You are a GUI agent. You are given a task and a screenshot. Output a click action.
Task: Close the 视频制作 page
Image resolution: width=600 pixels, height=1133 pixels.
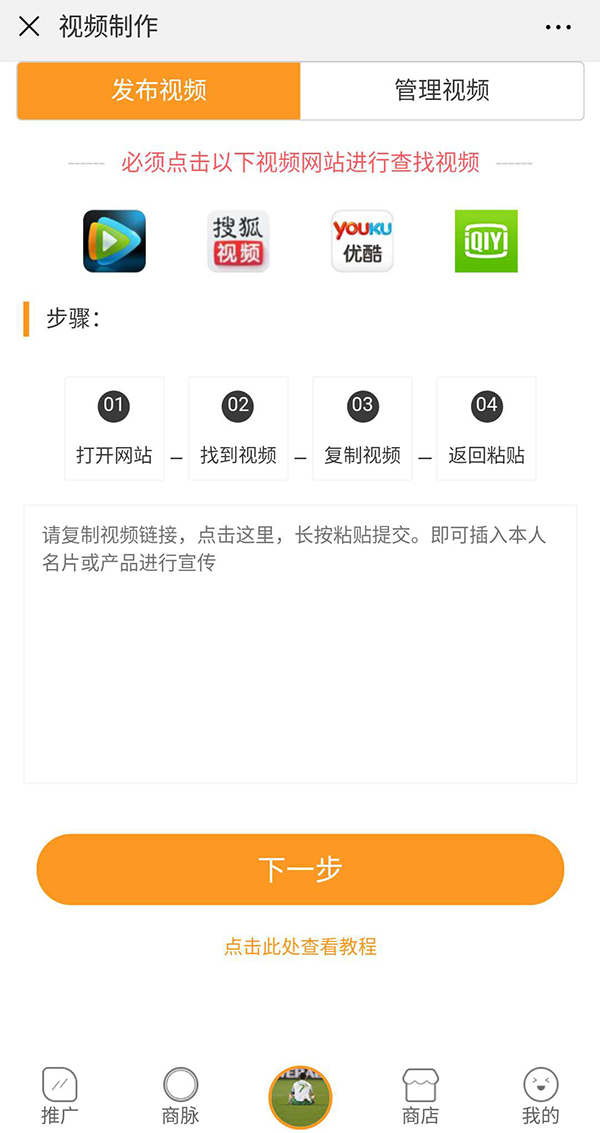click(x=29, y=27)
